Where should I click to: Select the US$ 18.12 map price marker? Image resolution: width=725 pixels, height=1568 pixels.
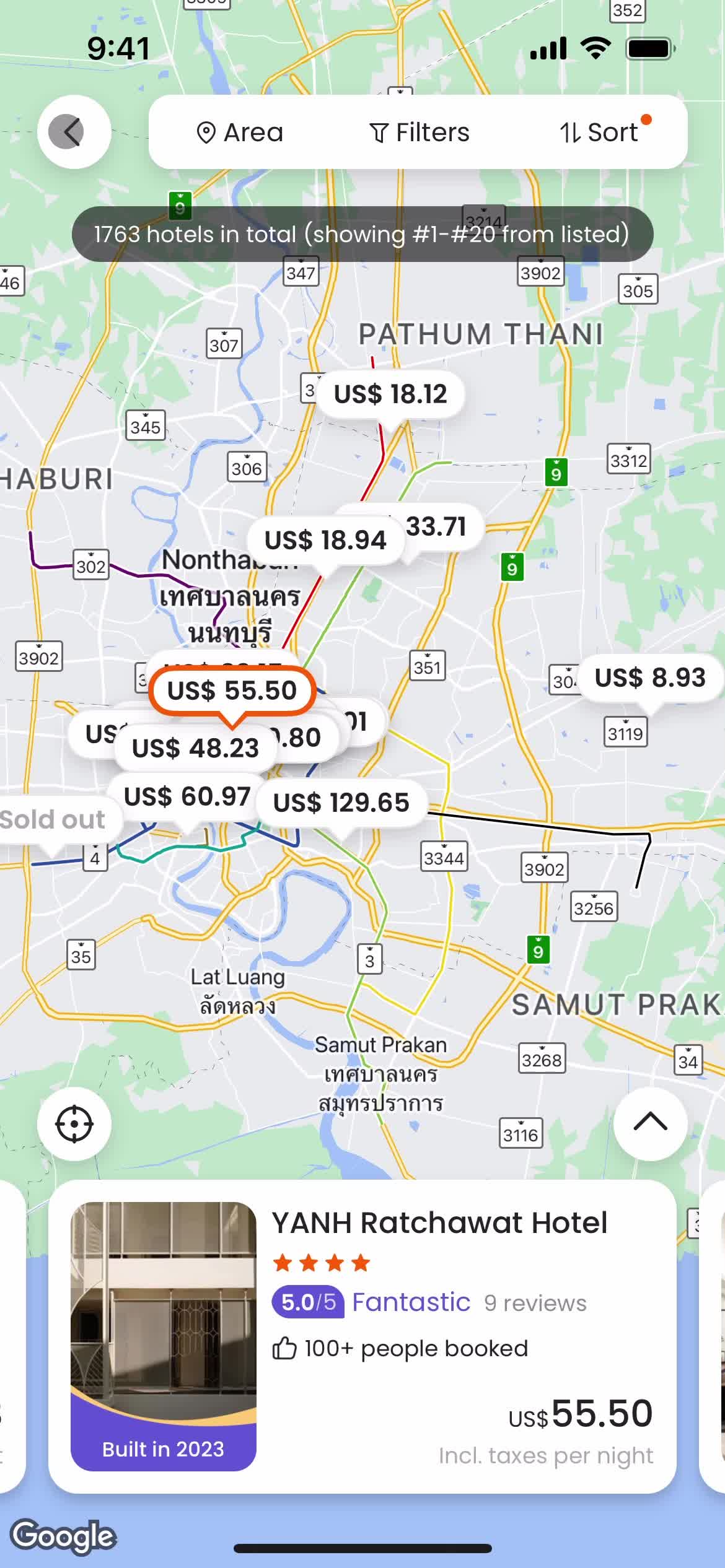point(390,394)
